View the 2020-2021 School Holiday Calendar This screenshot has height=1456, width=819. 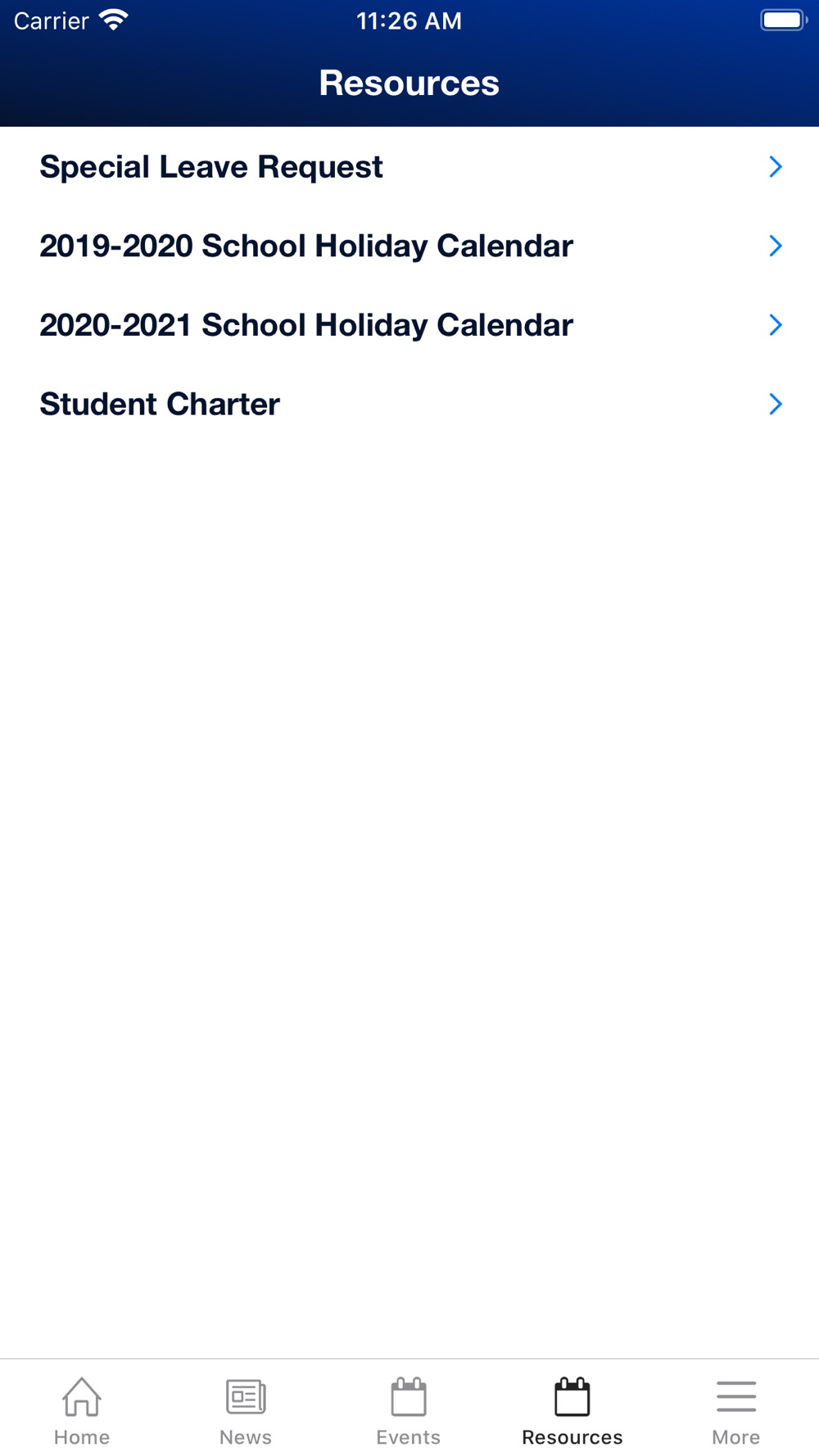tap(409, 325)
